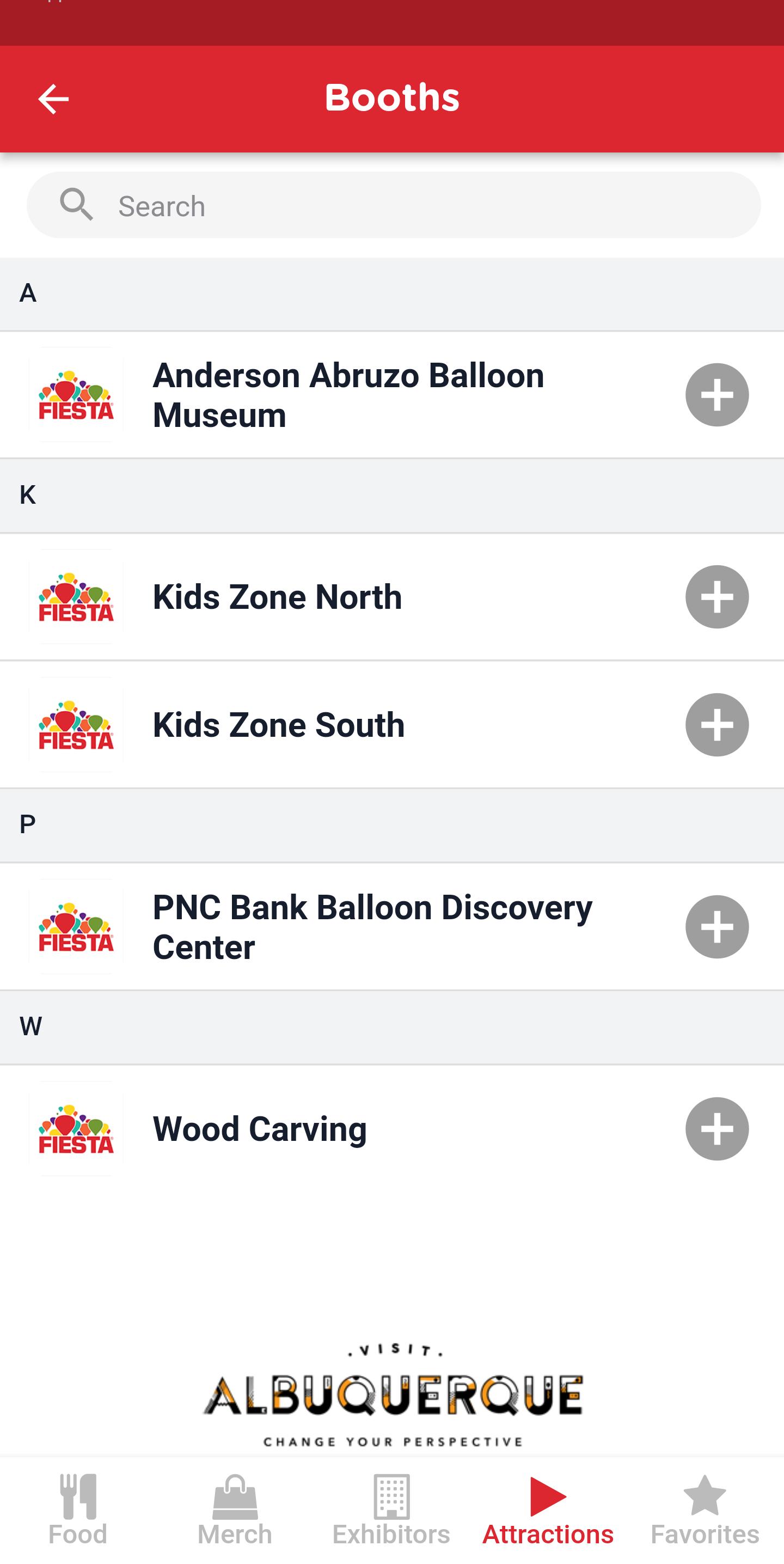Open the Visit Albuquerque sponsor banner
Image resolution: width=784 pixels, height=1564 pixels.
point(392,1394)
